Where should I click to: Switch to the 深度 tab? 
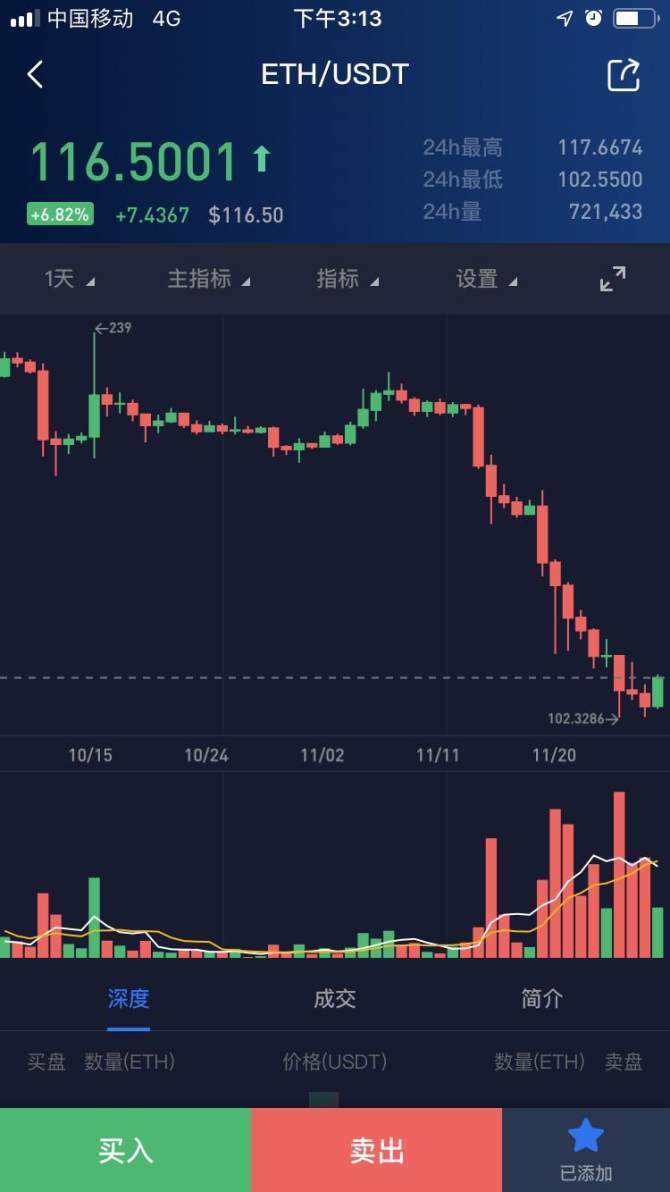click(x=129, y=999)
